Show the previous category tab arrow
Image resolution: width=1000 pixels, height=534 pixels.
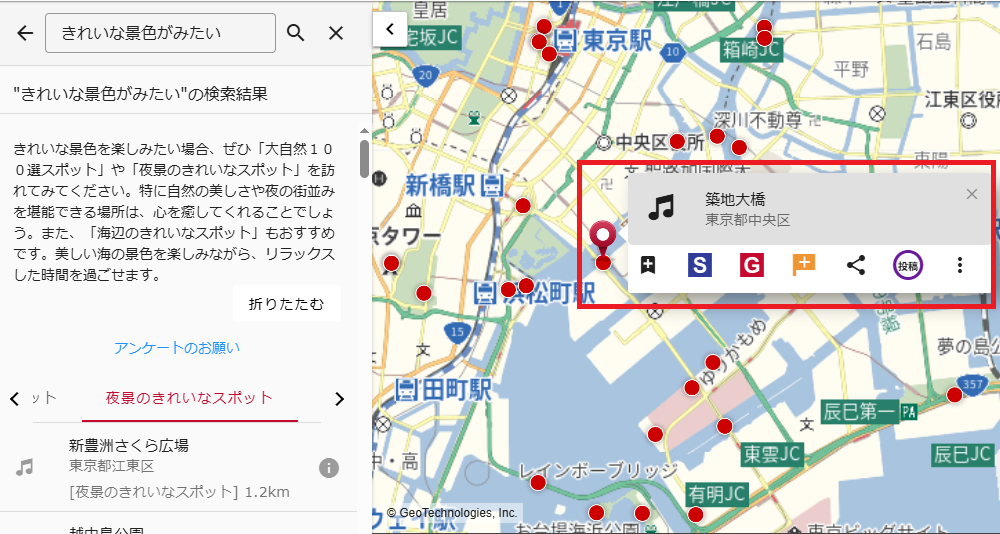(15, 398)
